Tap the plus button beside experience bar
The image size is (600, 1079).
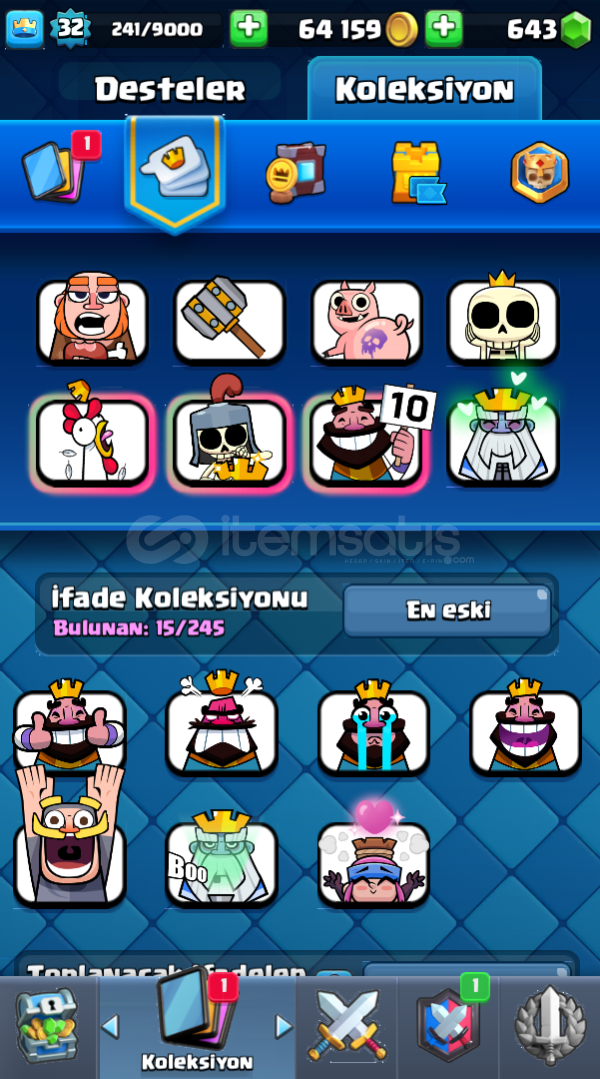pos(249,28)
